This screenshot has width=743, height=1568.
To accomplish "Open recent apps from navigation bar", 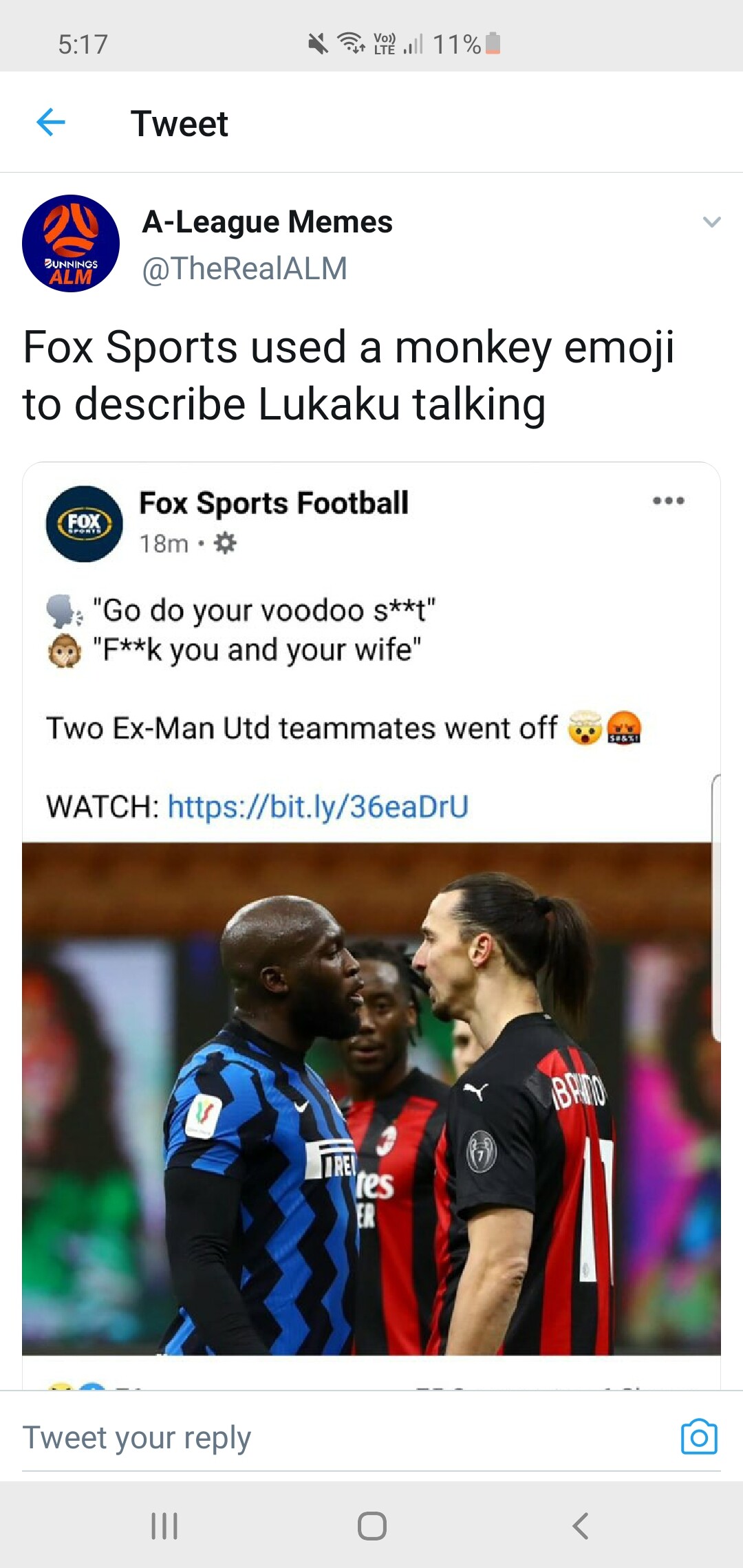I will pyautogui.click(x=164, y=1525).
